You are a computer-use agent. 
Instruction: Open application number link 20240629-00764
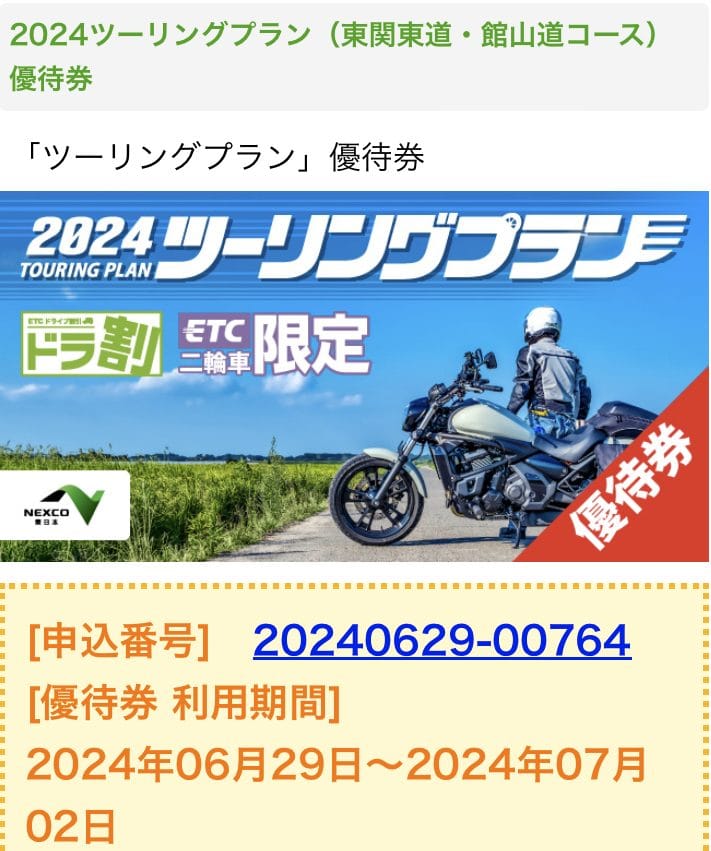coord(441,640)
